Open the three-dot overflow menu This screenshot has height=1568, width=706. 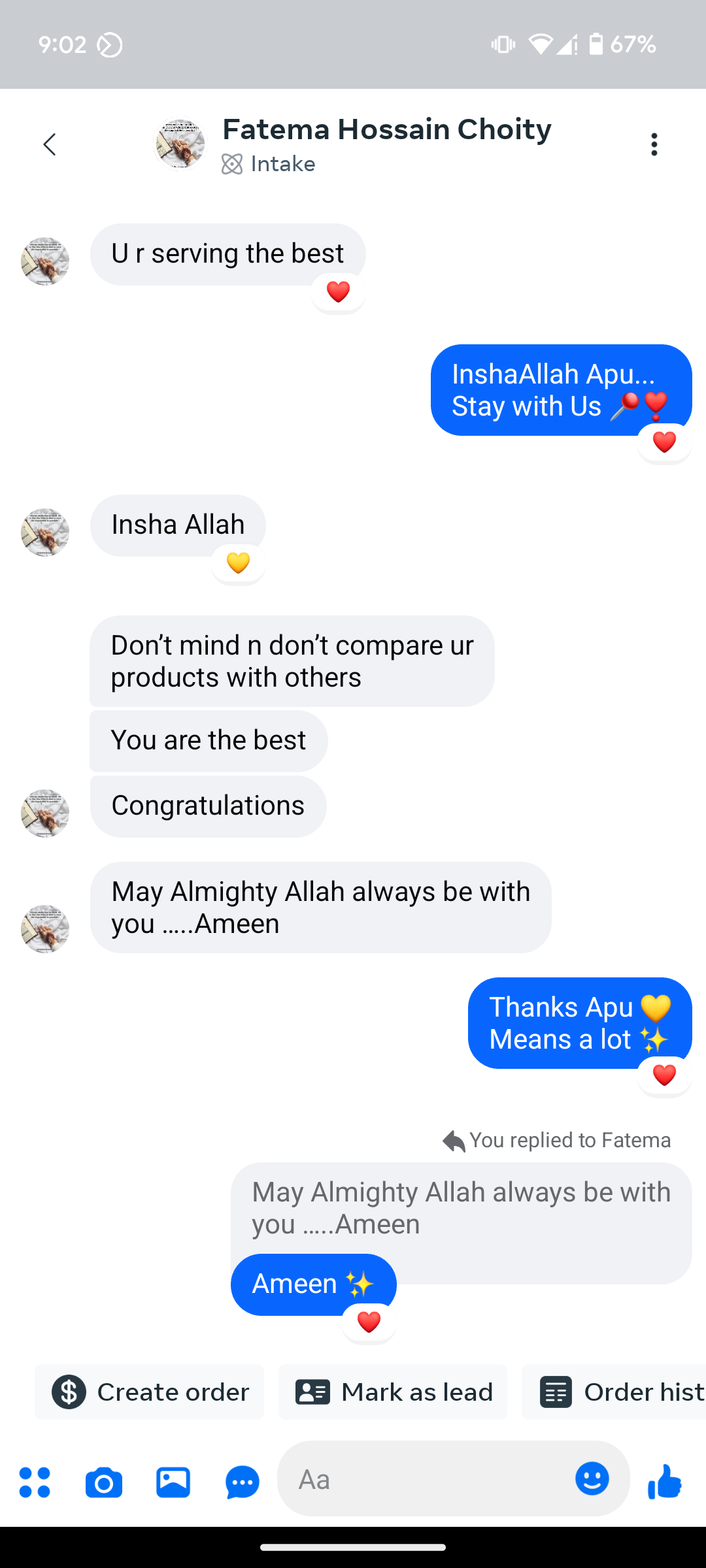(654, 144)
